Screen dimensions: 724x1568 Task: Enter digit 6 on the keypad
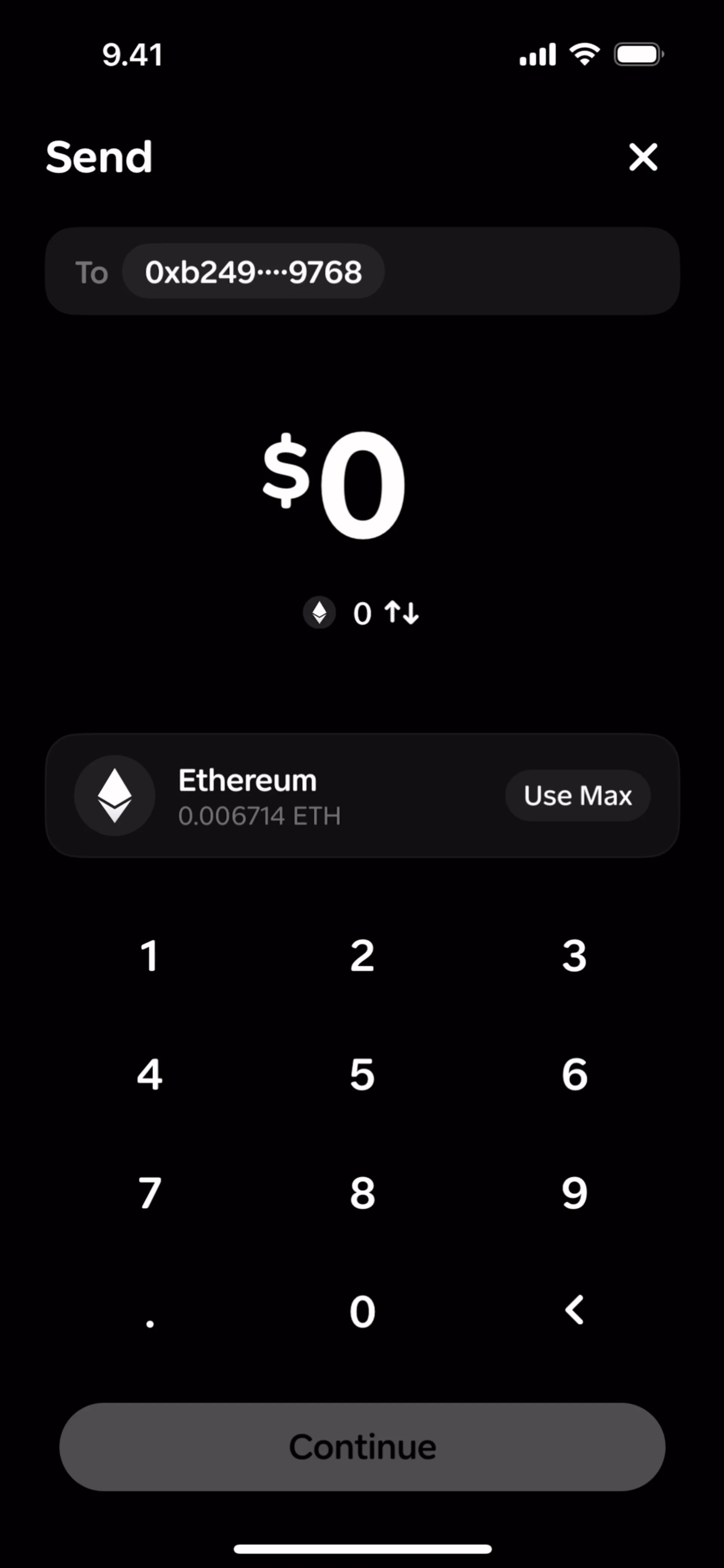pyautogui.click(x=574, y=1074)
